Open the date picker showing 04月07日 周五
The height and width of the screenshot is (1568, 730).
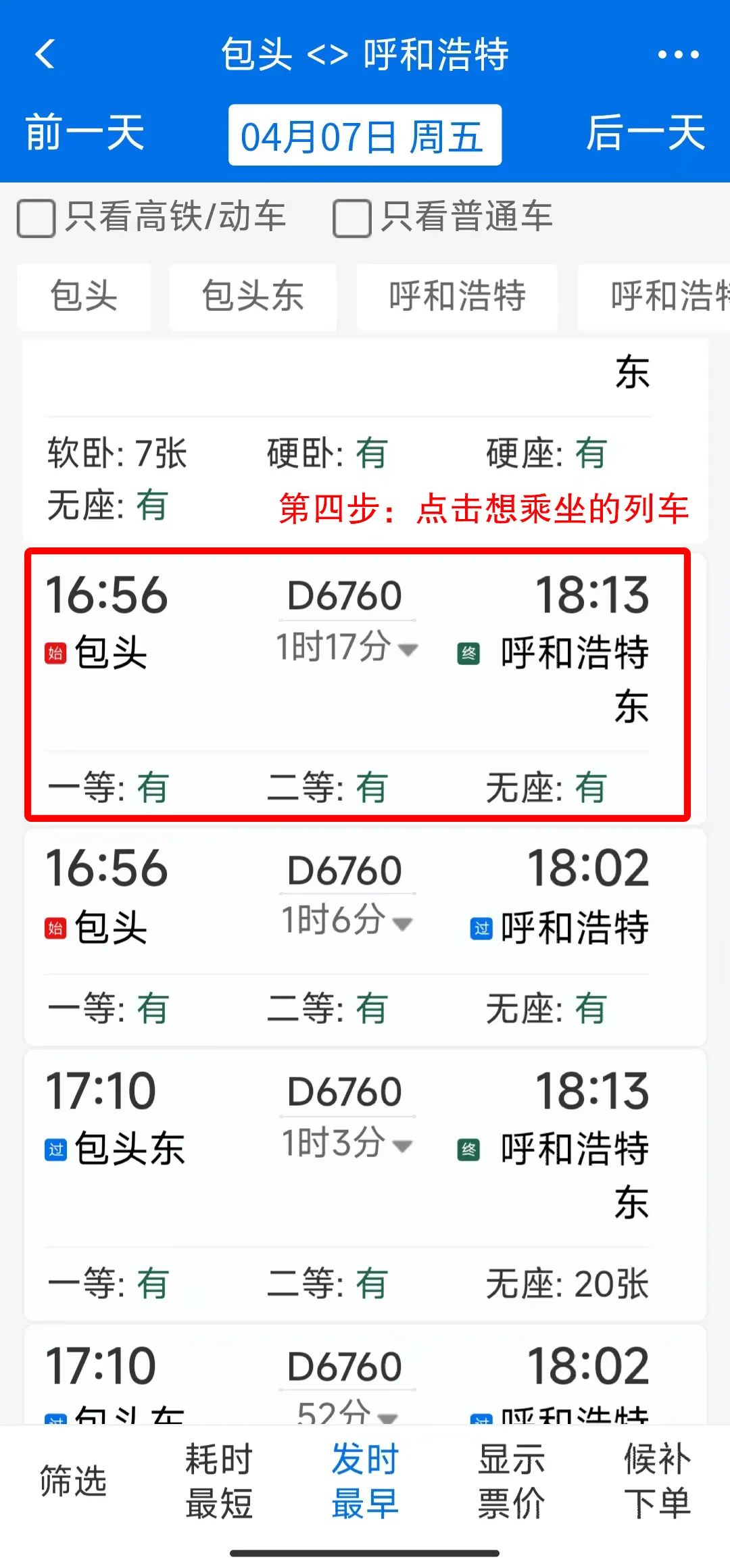click(365, 135)
